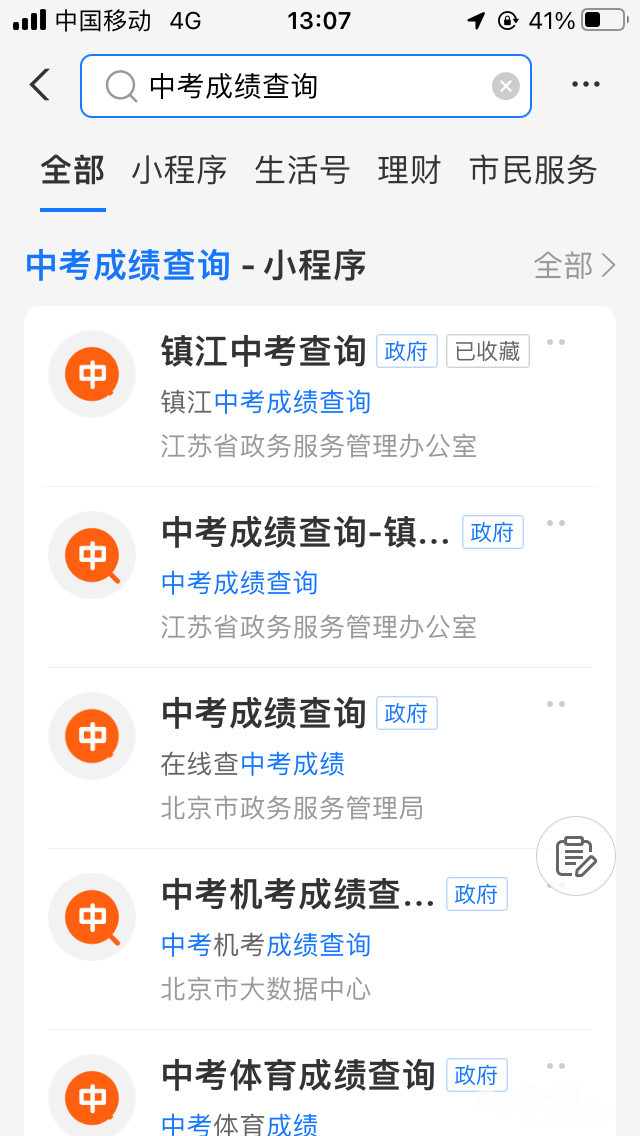
Task: Switch to the 市民服务 tab
Action: click(533, 170)
